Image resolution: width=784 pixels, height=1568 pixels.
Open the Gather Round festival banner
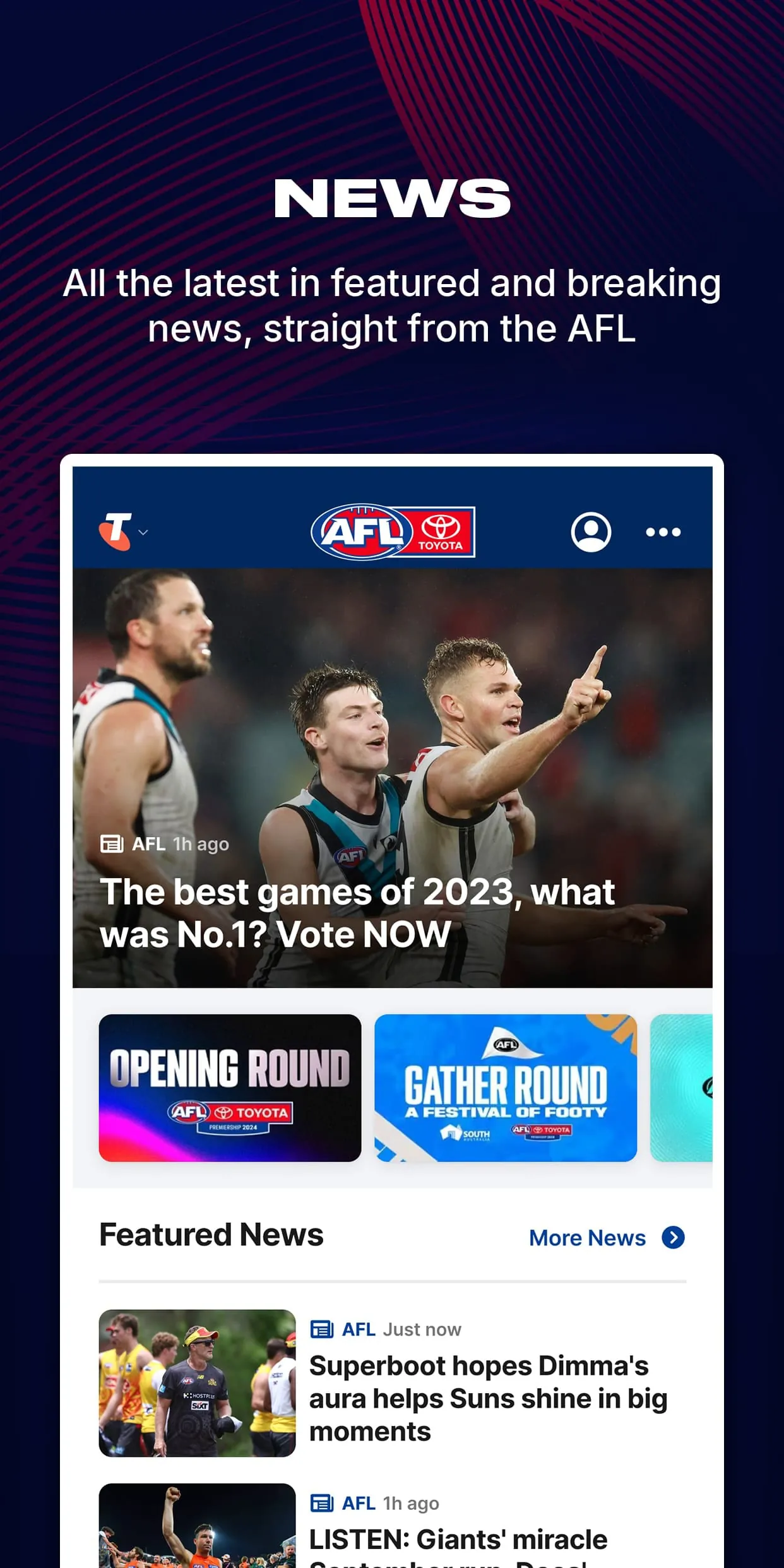[505, 1090]
